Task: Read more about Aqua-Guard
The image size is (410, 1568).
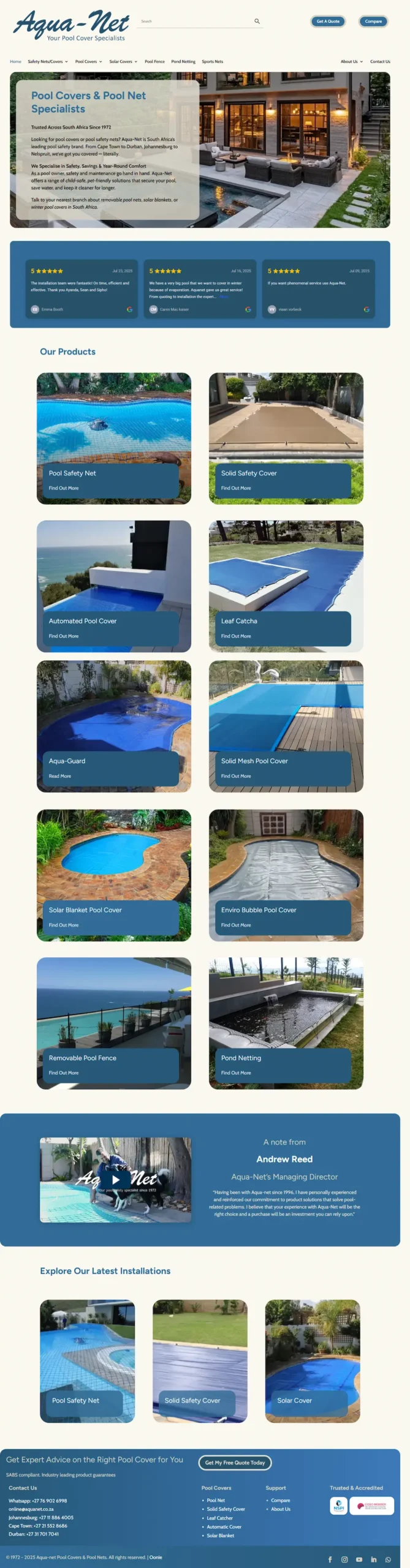Action: [x=60, y=777]
